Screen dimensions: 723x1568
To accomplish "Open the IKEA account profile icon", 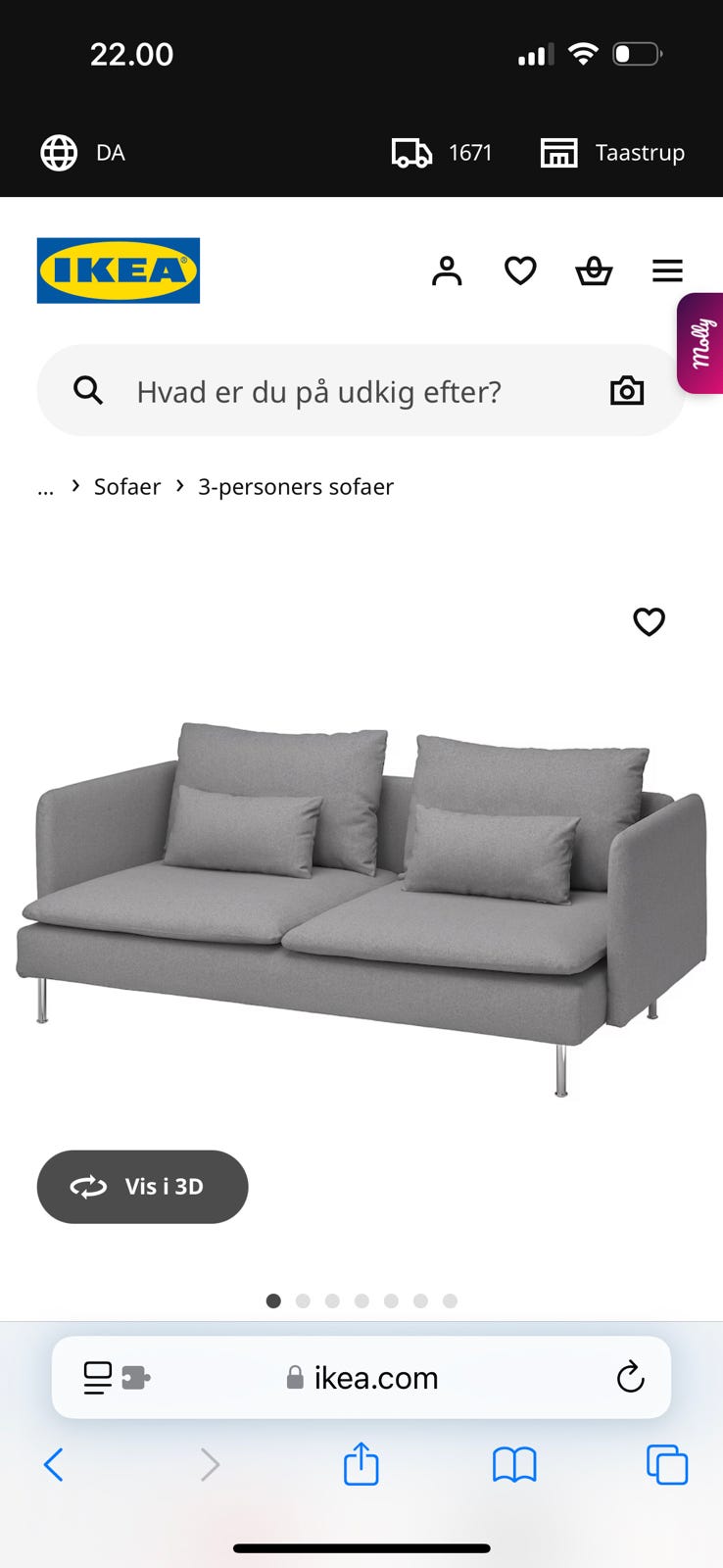I will (x=447, y=270).
